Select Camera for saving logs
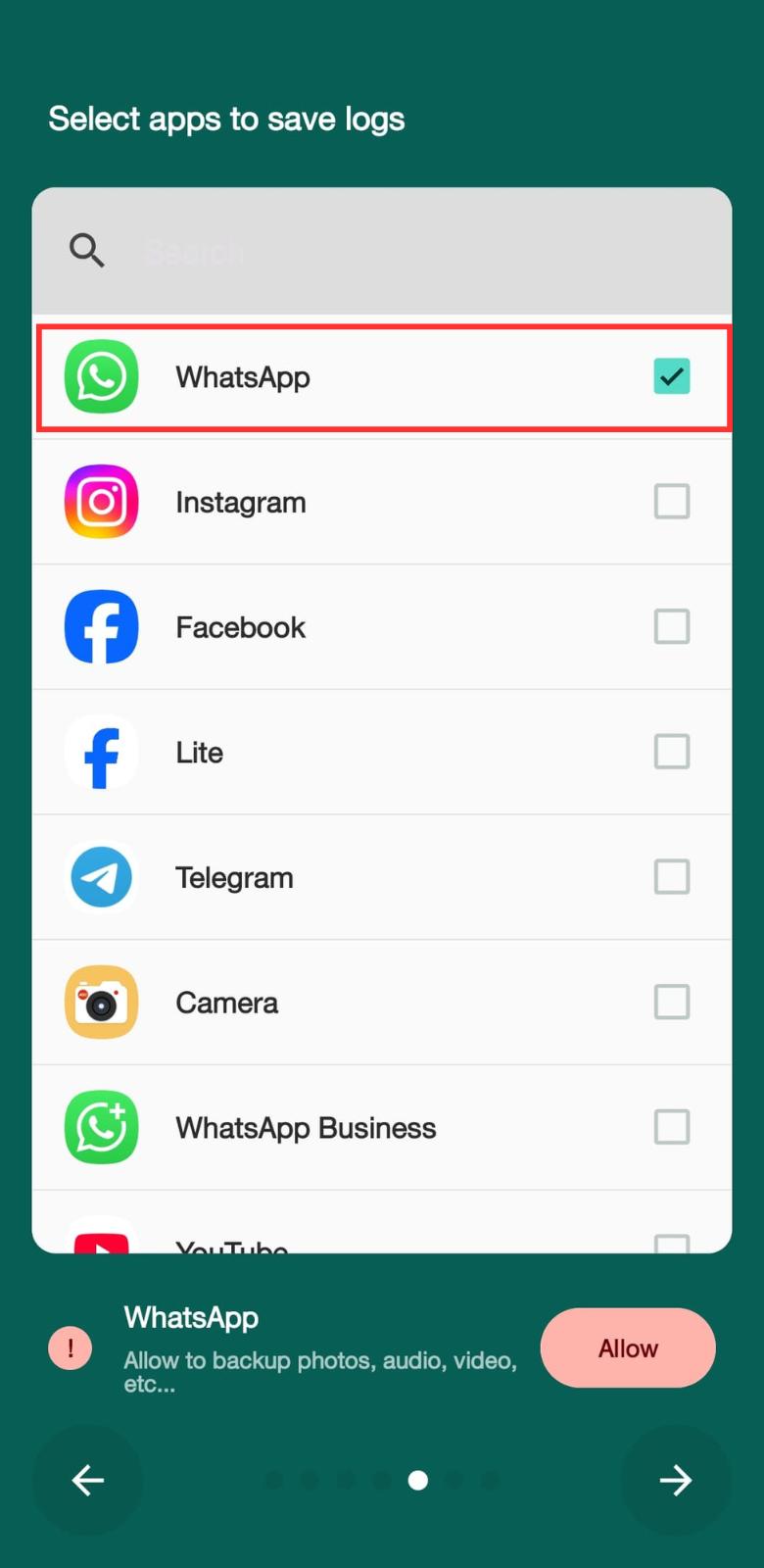The width and height of the screenshot is (764, 1568). click(x=672, y=1003)
